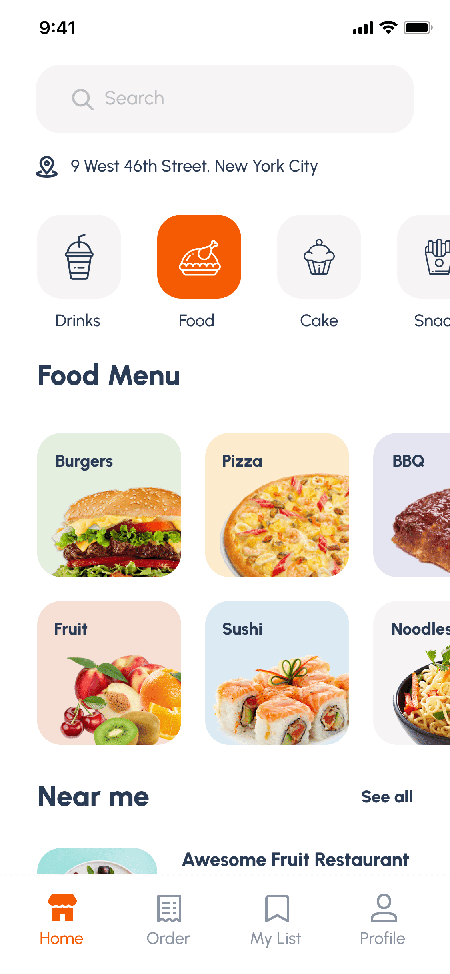Open the BBQ menu card
This screenshot has height=974, width=450.
411,505
